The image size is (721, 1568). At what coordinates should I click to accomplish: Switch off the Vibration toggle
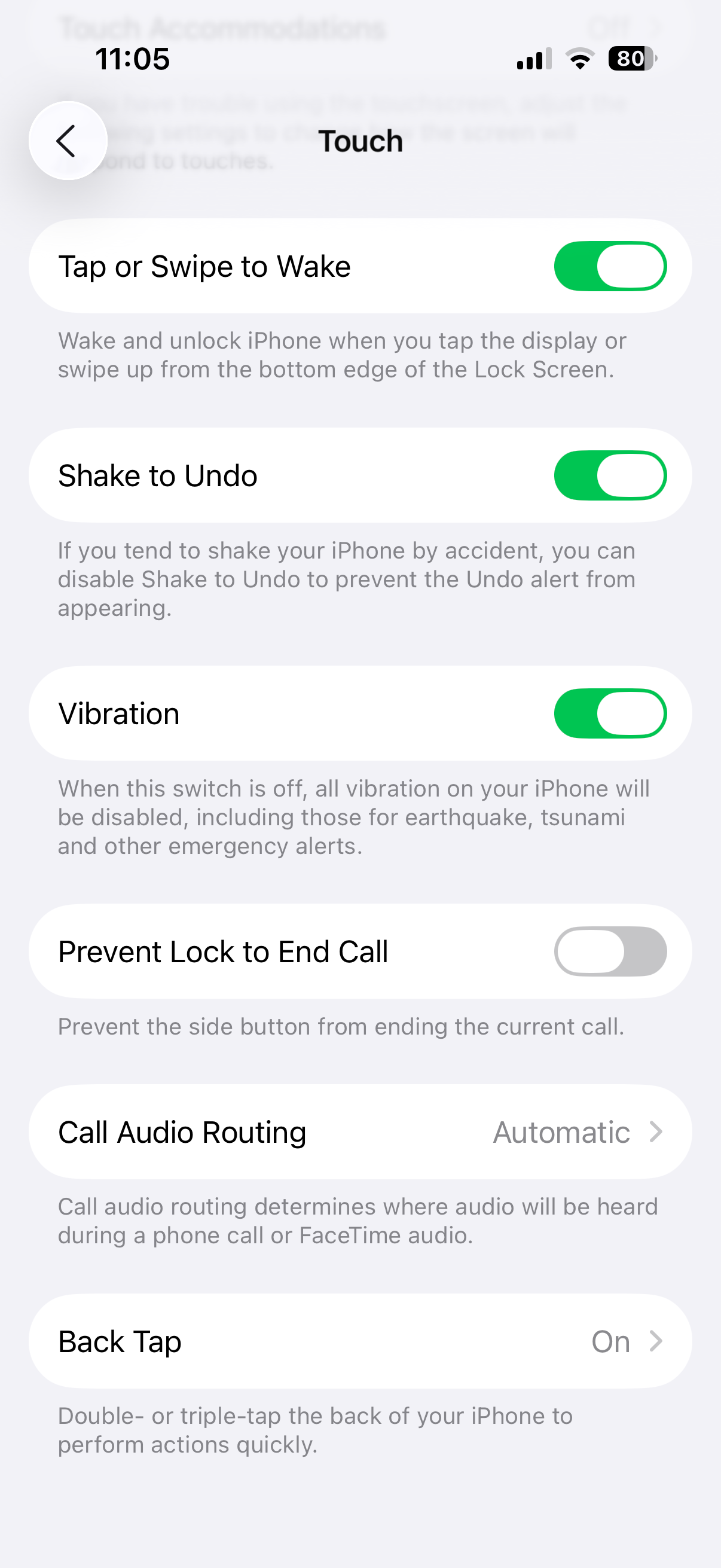(x=610, y=713)
